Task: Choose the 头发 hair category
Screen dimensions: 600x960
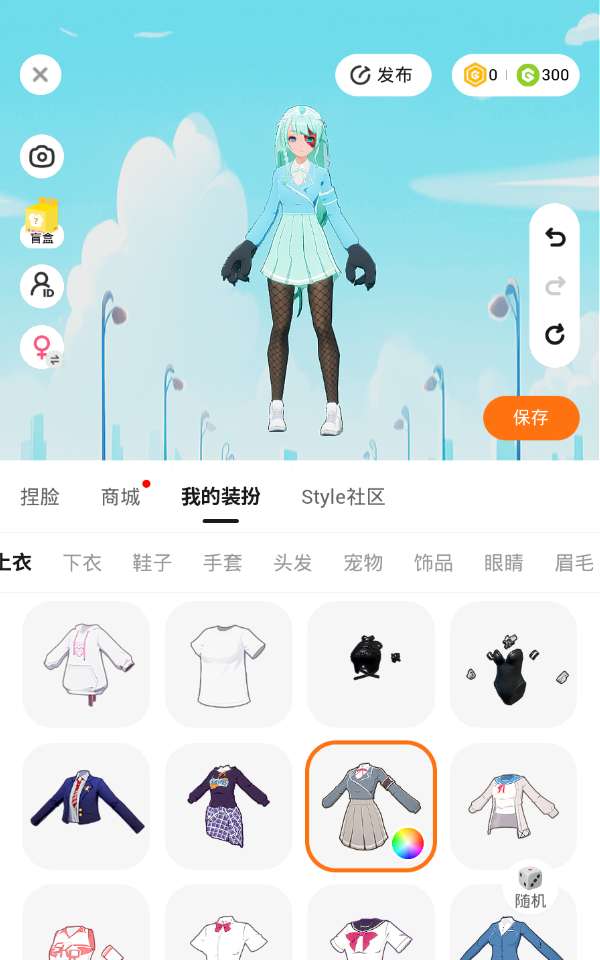Action: click(293, 562)
